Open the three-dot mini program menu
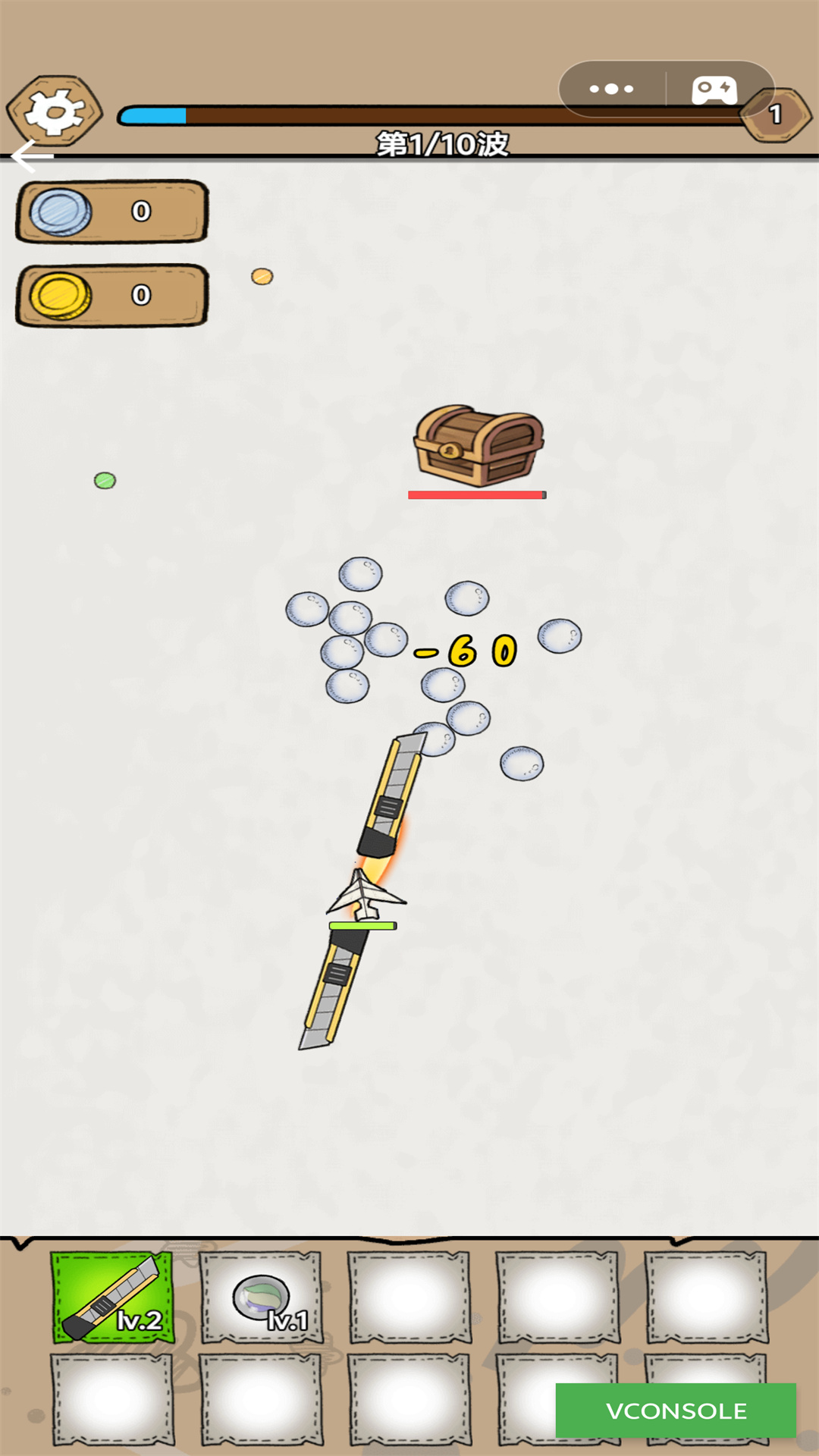 tap(611, 89)
